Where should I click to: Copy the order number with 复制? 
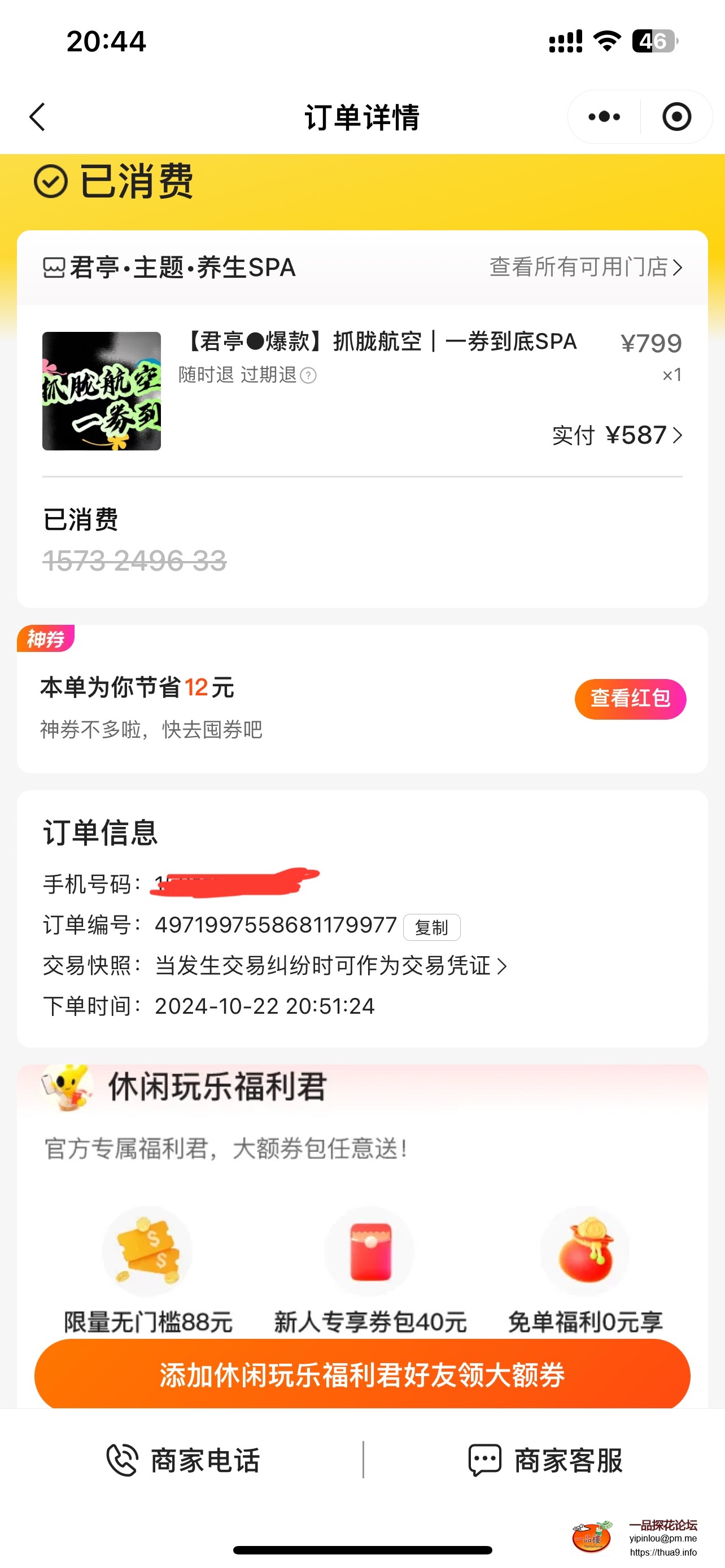[431, 927]
